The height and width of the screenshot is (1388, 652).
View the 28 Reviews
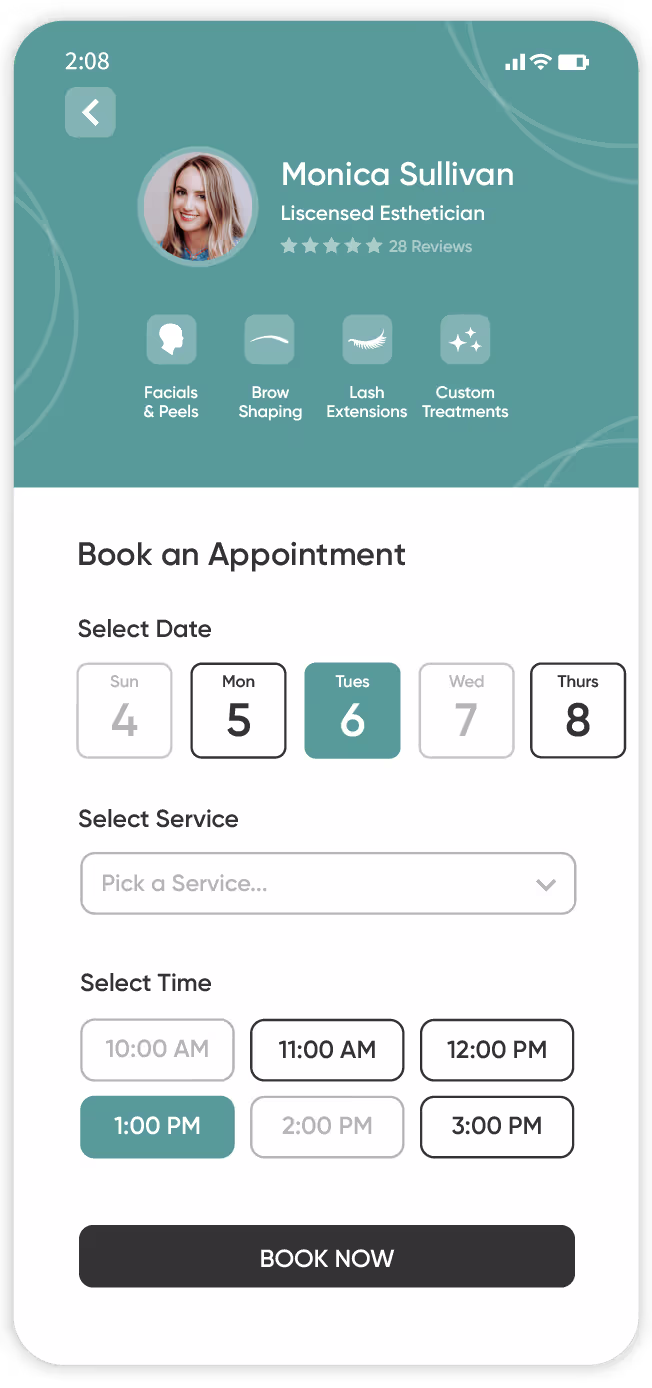[430, 246]
